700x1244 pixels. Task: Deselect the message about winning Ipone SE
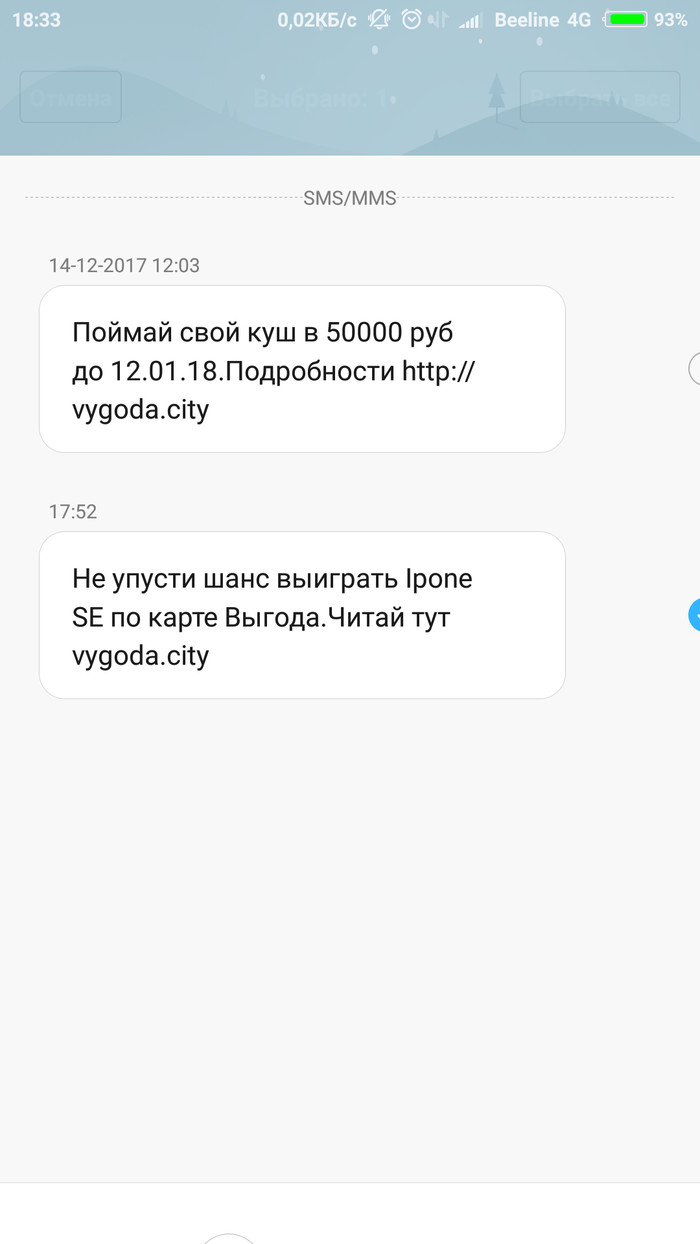coord(693,615)
